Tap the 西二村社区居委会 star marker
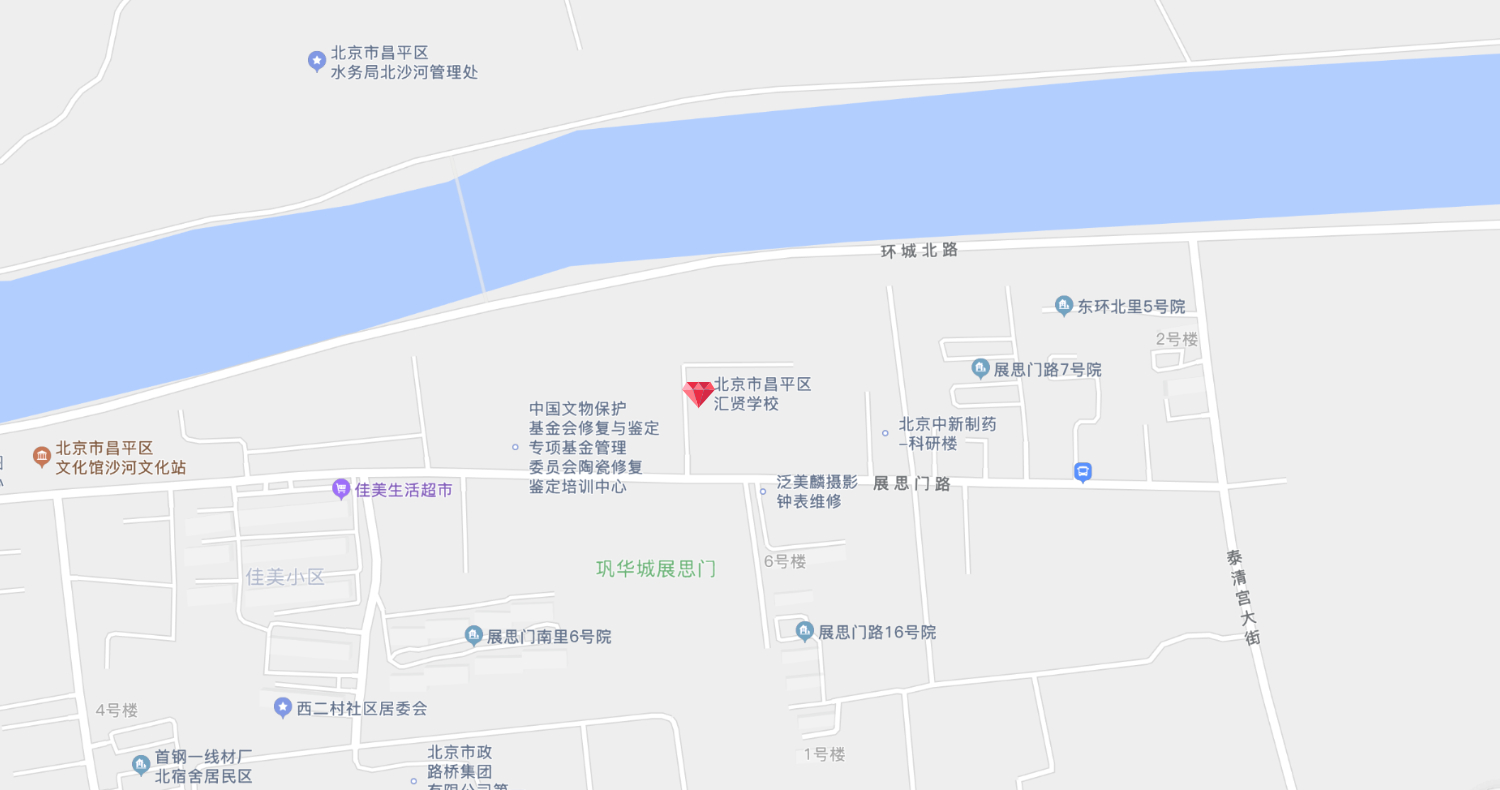The width and height of the screenshot is (1500, 790). [283, 707]
